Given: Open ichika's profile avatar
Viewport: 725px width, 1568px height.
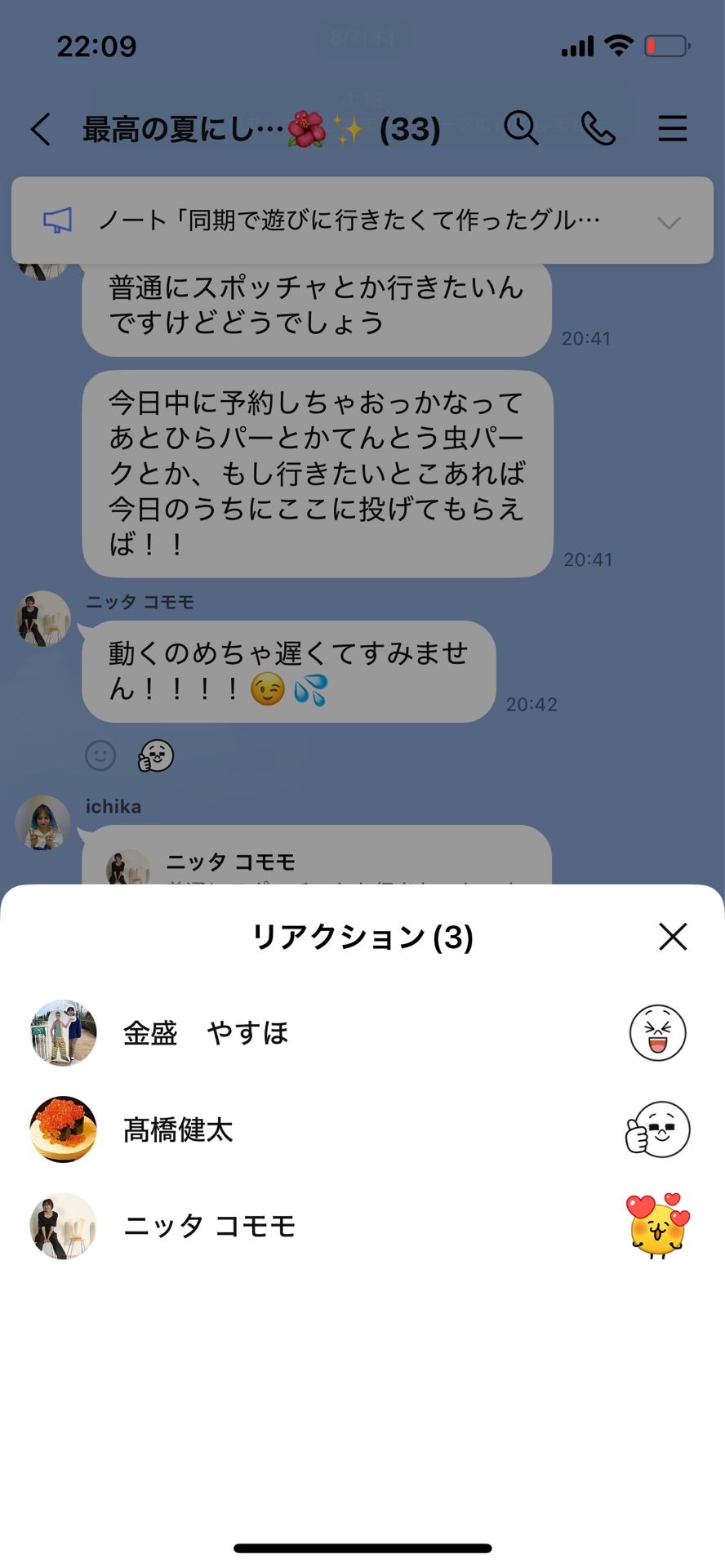Looking at the screenshot, I should (42, 823).
